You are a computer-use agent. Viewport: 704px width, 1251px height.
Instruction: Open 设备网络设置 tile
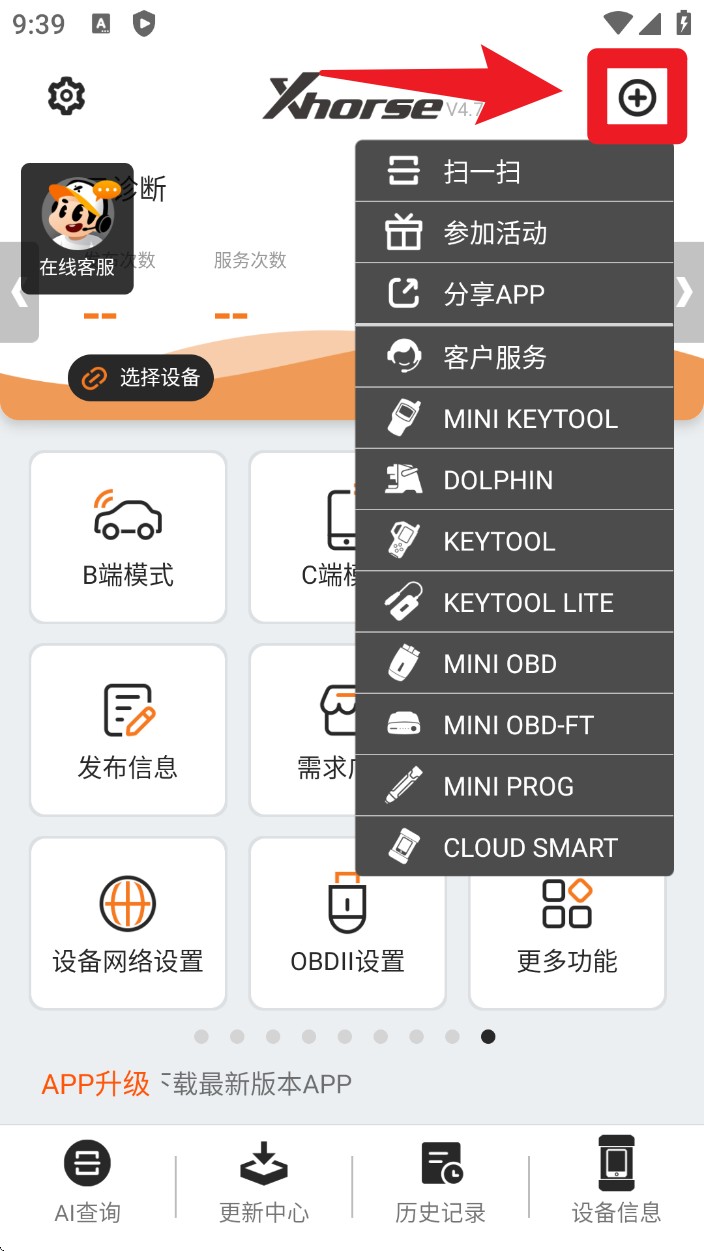coord(128,923)
